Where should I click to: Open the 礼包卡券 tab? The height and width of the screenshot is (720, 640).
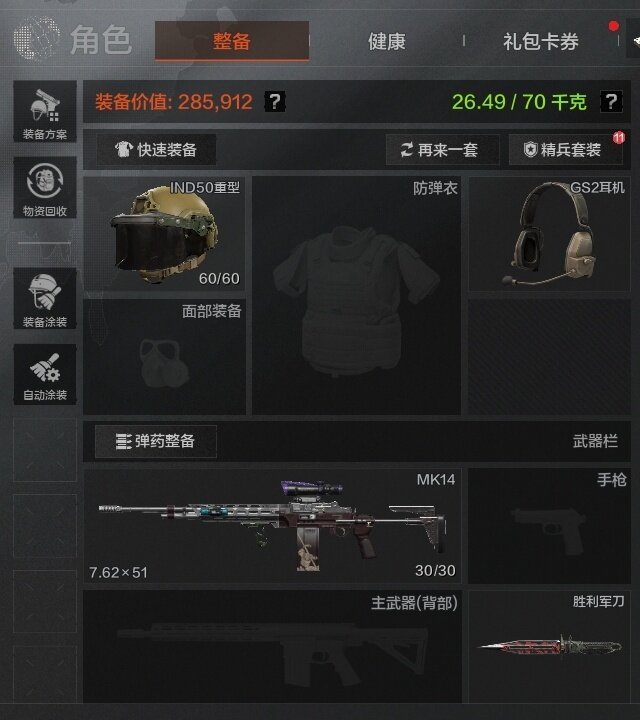540,41
